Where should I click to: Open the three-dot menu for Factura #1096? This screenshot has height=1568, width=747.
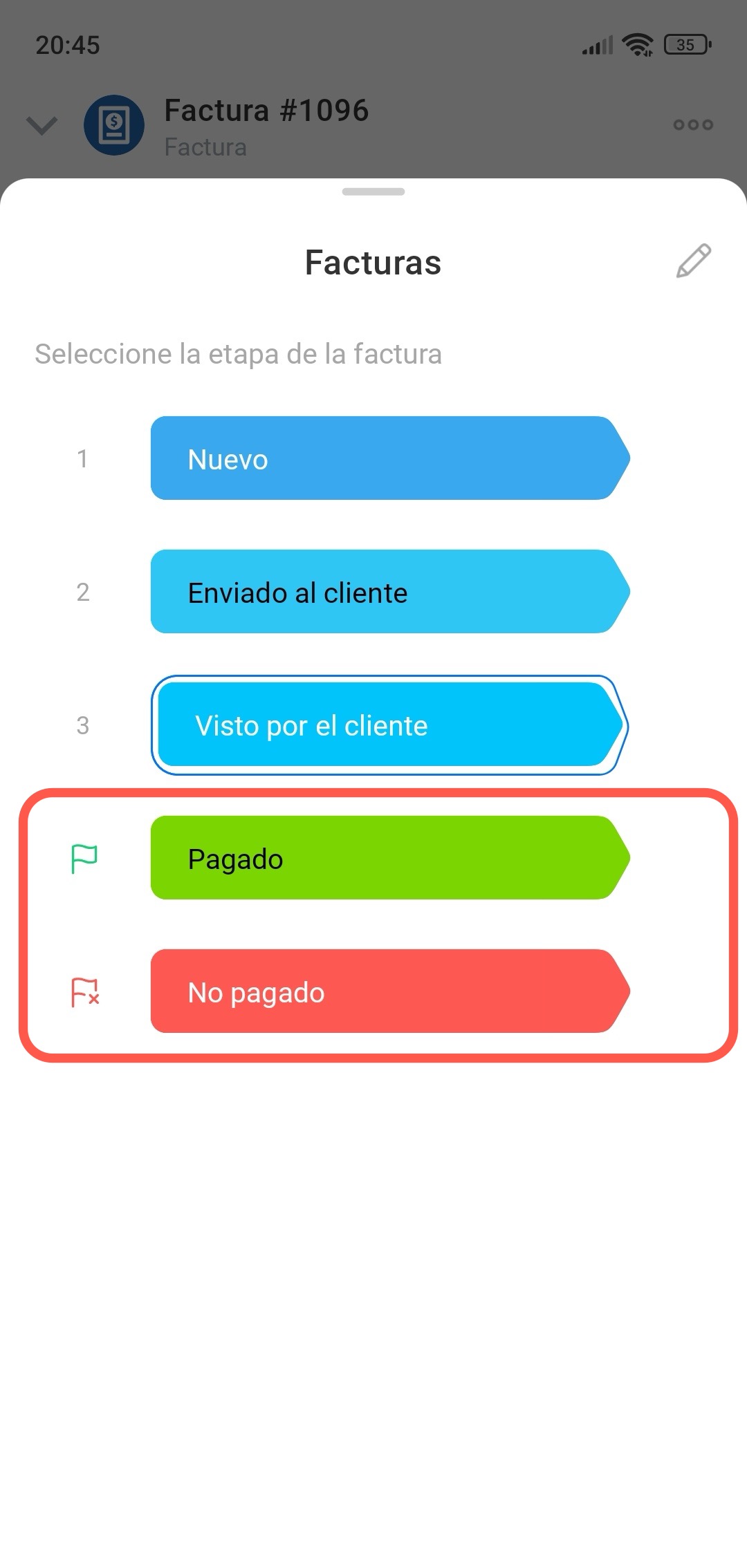[x=693, y=125]
